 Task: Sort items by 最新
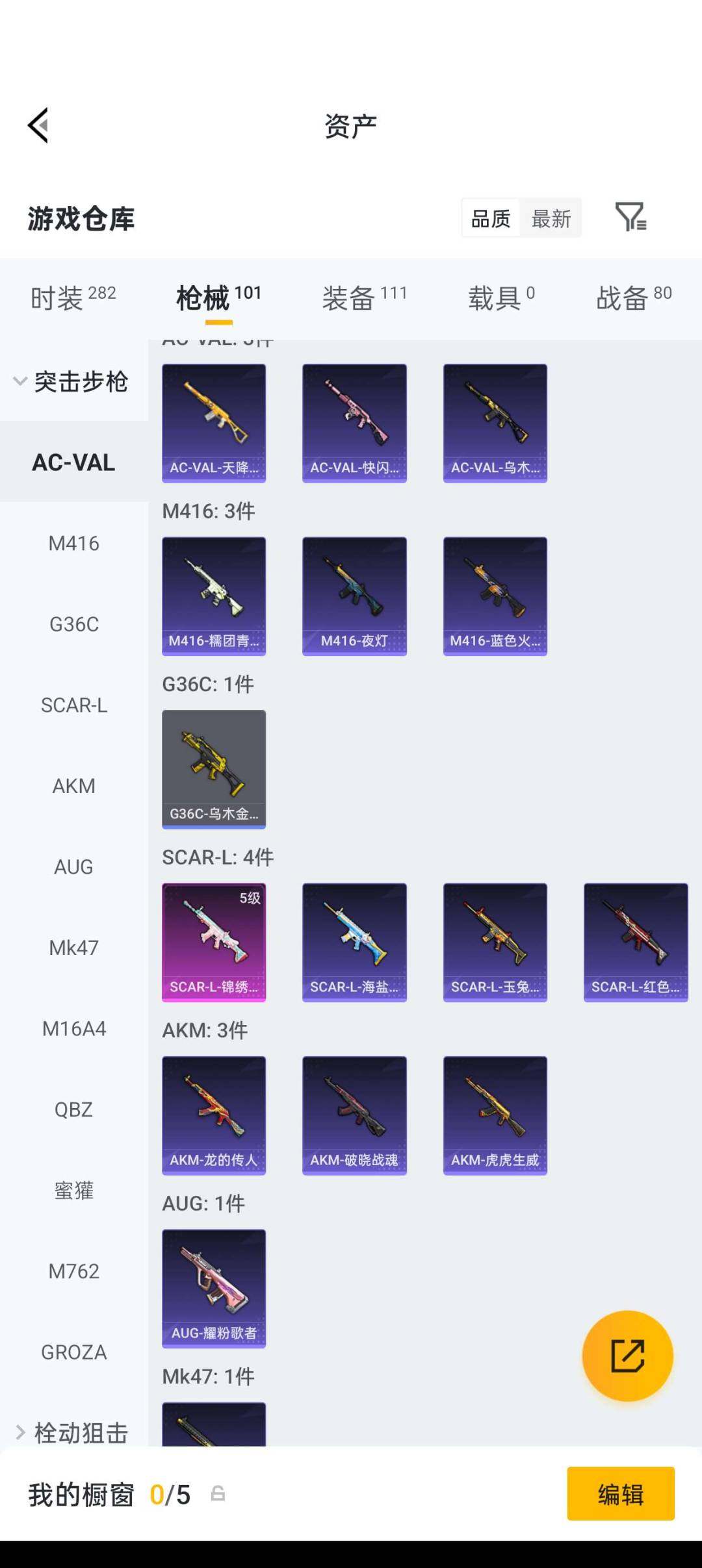[x=551, y=219]
